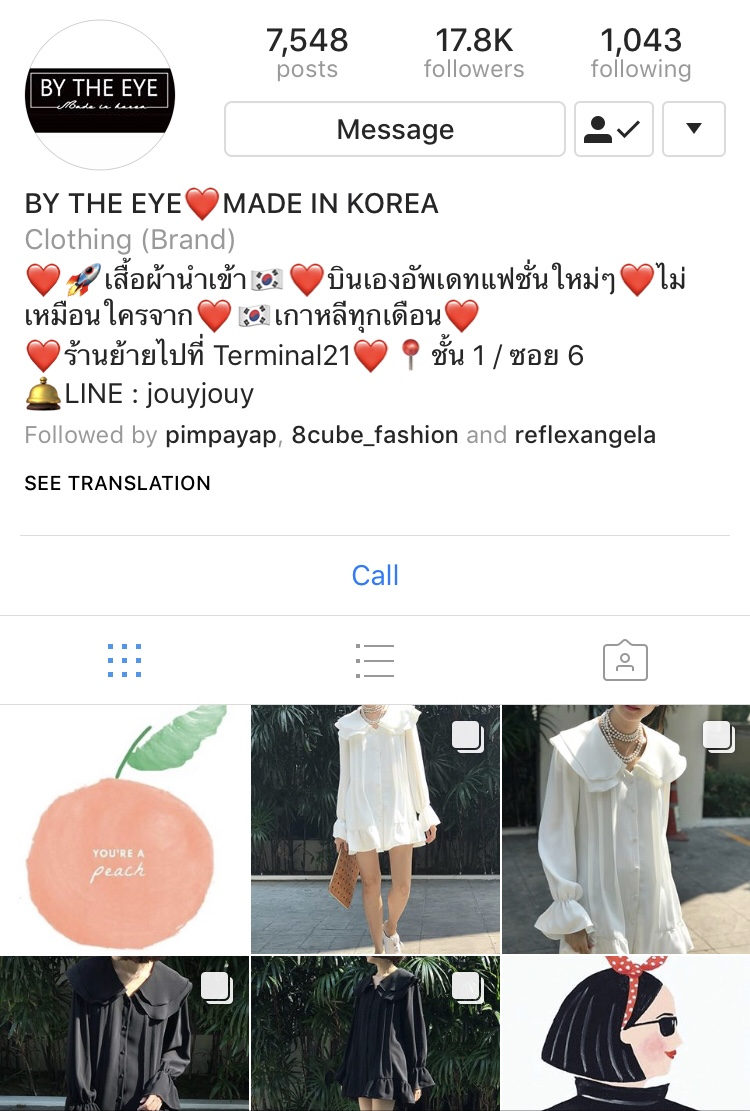Switch to the tagged photos tab
Viewport: 750px width, 1111px height.
tap(625, 661)
